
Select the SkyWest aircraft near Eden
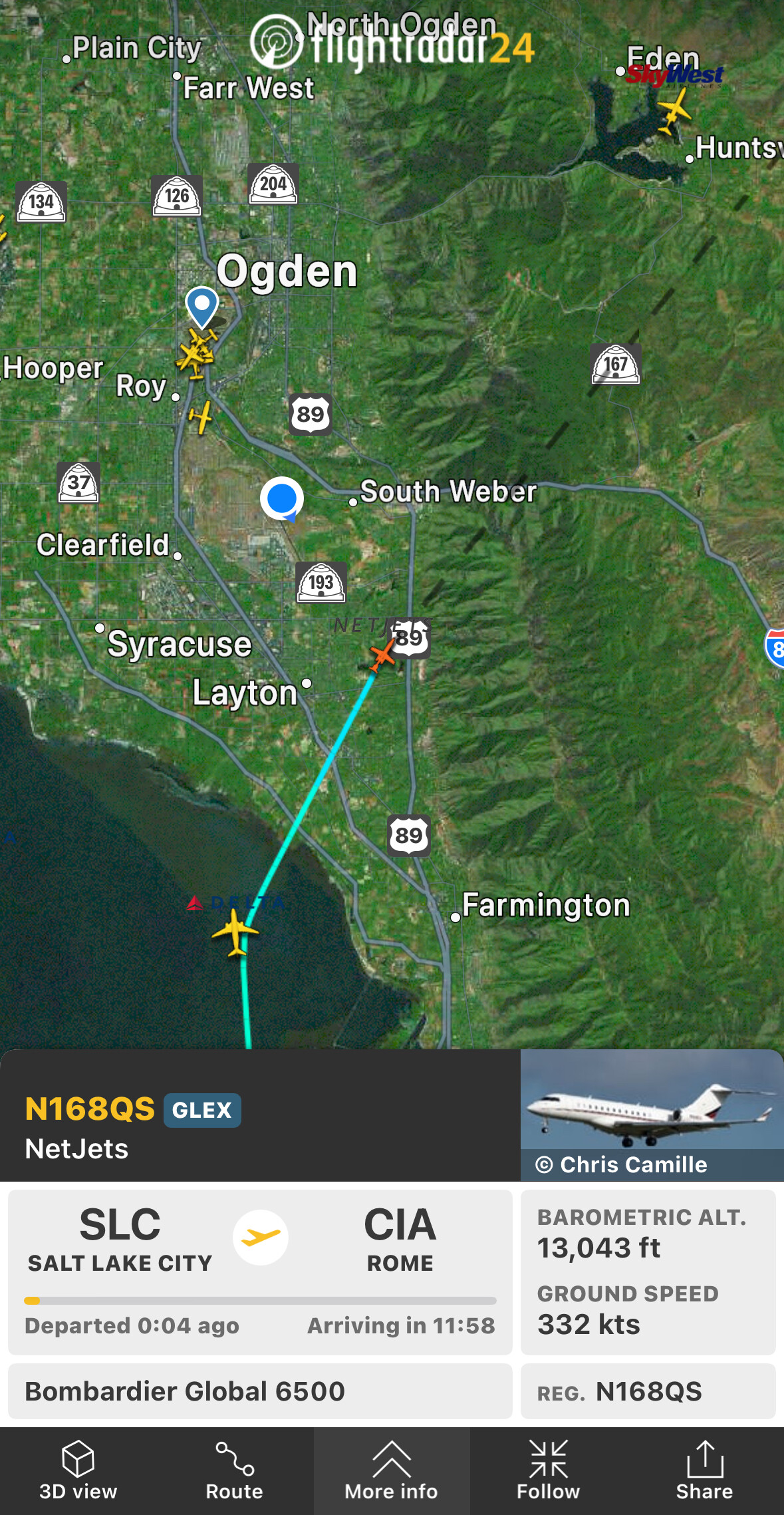(x=674, y=111)
